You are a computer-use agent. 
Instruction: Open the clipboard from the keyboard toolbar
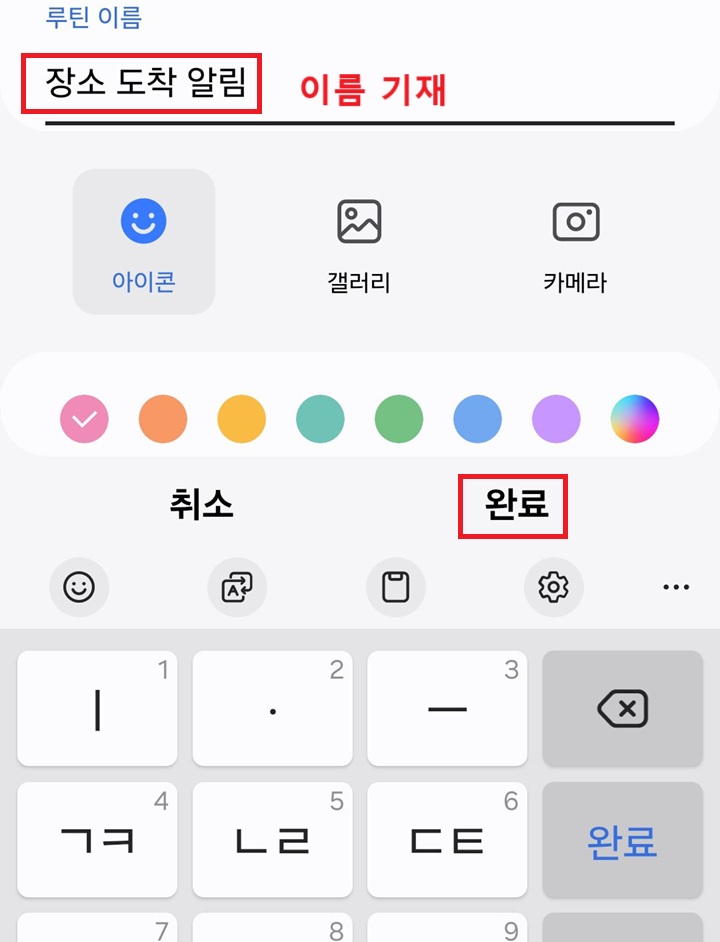(x=396, y=587)
